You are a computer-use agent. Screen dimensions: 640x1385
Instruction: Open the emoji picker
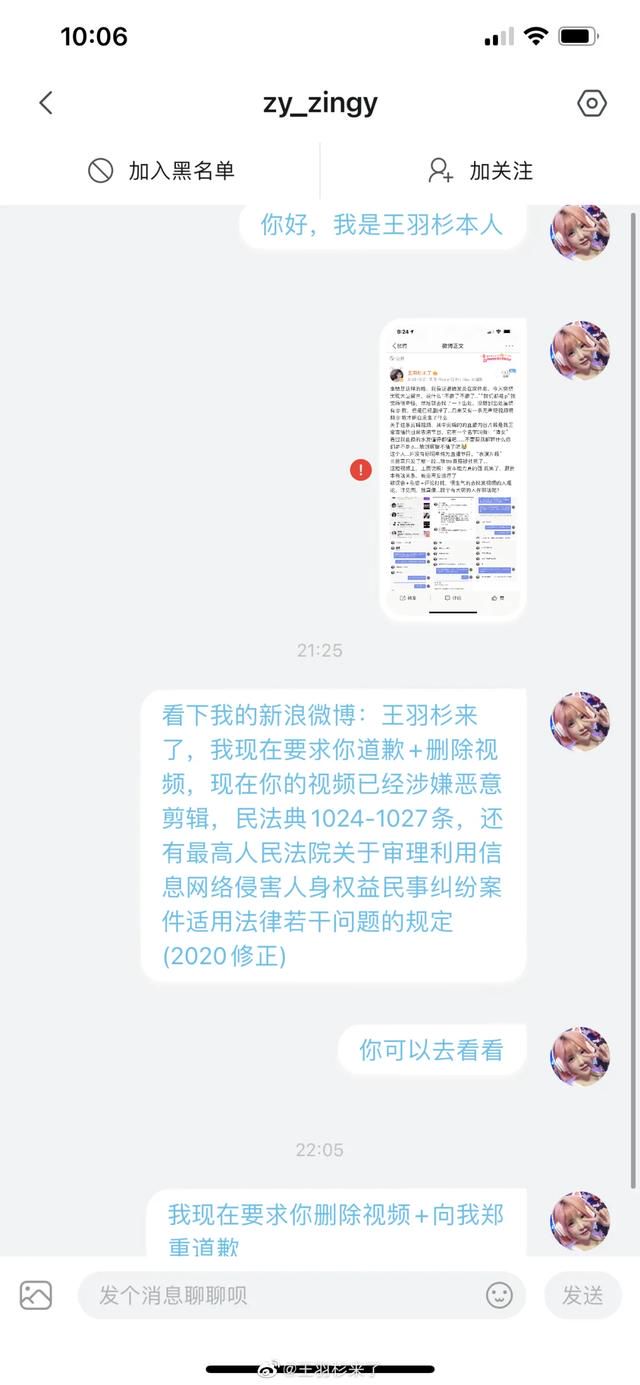tap(499, 1295)
